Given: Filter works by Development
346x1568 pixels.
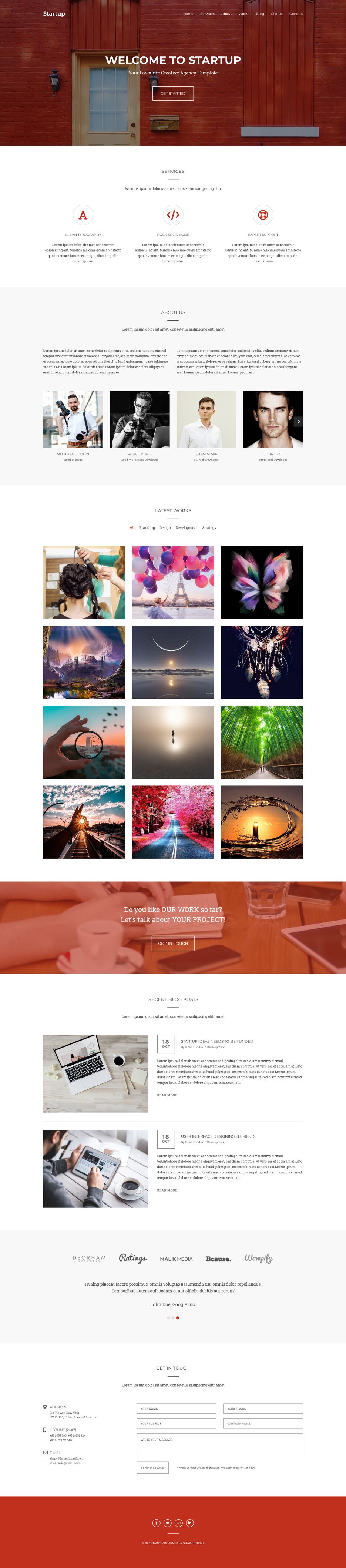Looking at the screenshot, I should click(186, 528).
